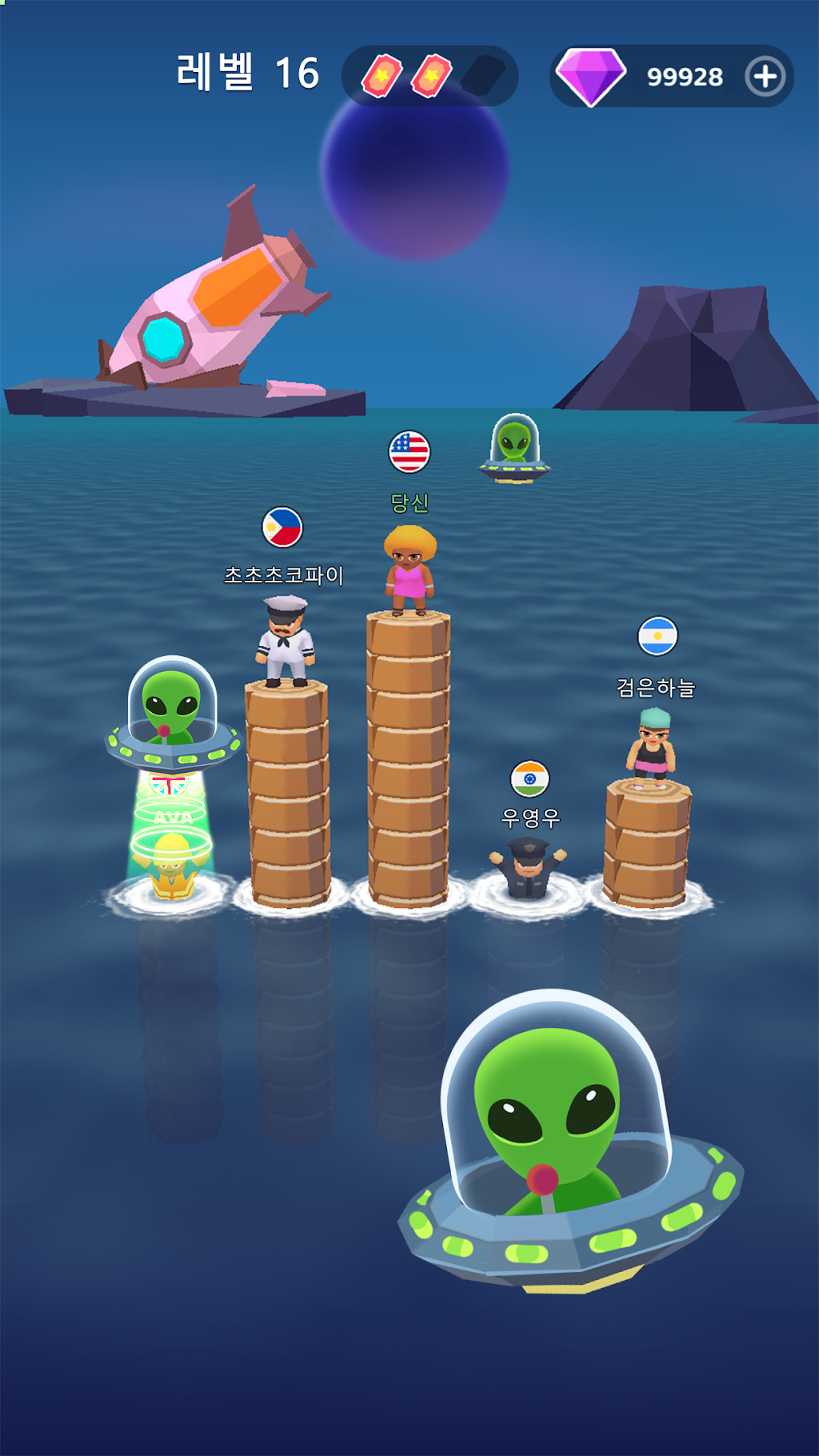Screen dimensions: 819x1456
Task: Open the gem balance showing 99928
Action: pos(672,77)
